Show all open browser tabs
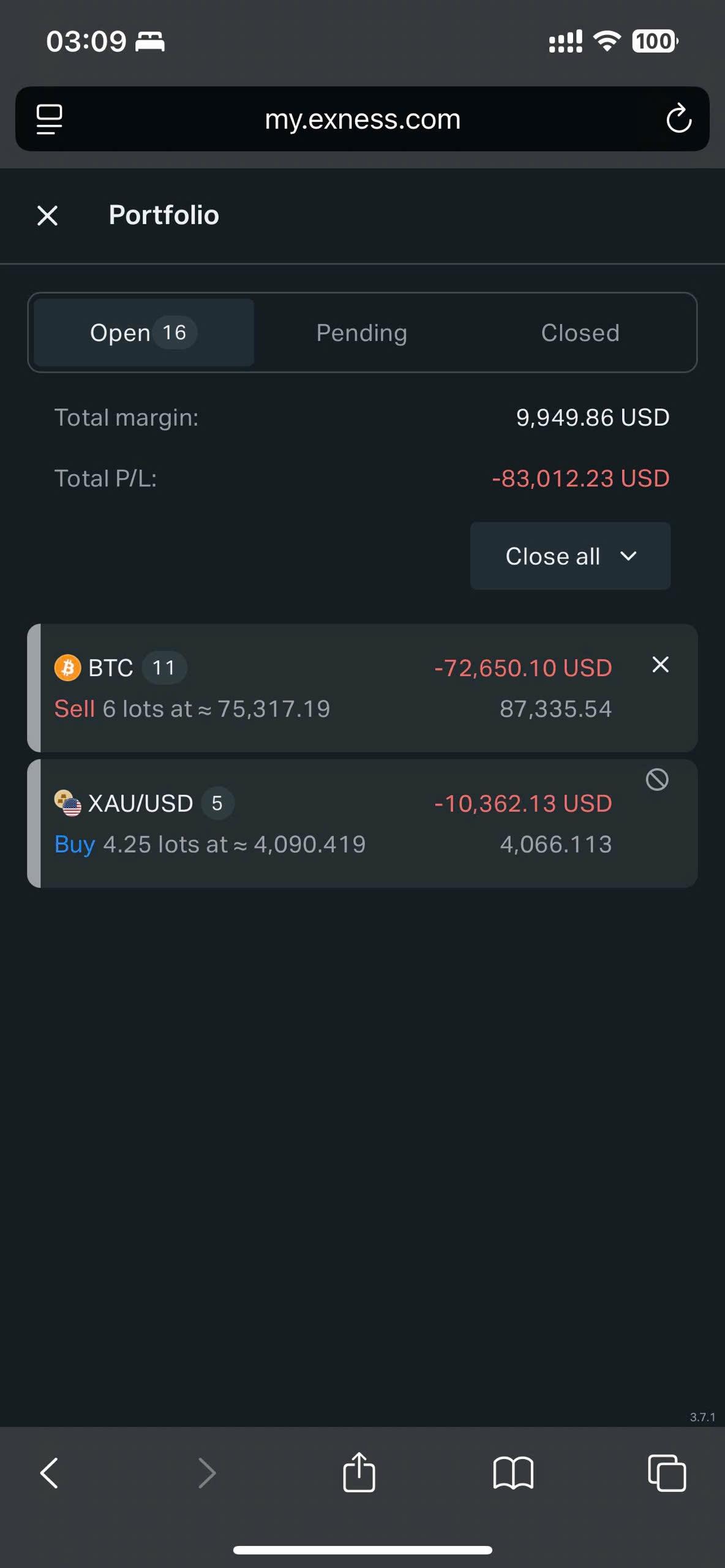Viewport: 725px width, 1568px height. tap(667, 1472)
